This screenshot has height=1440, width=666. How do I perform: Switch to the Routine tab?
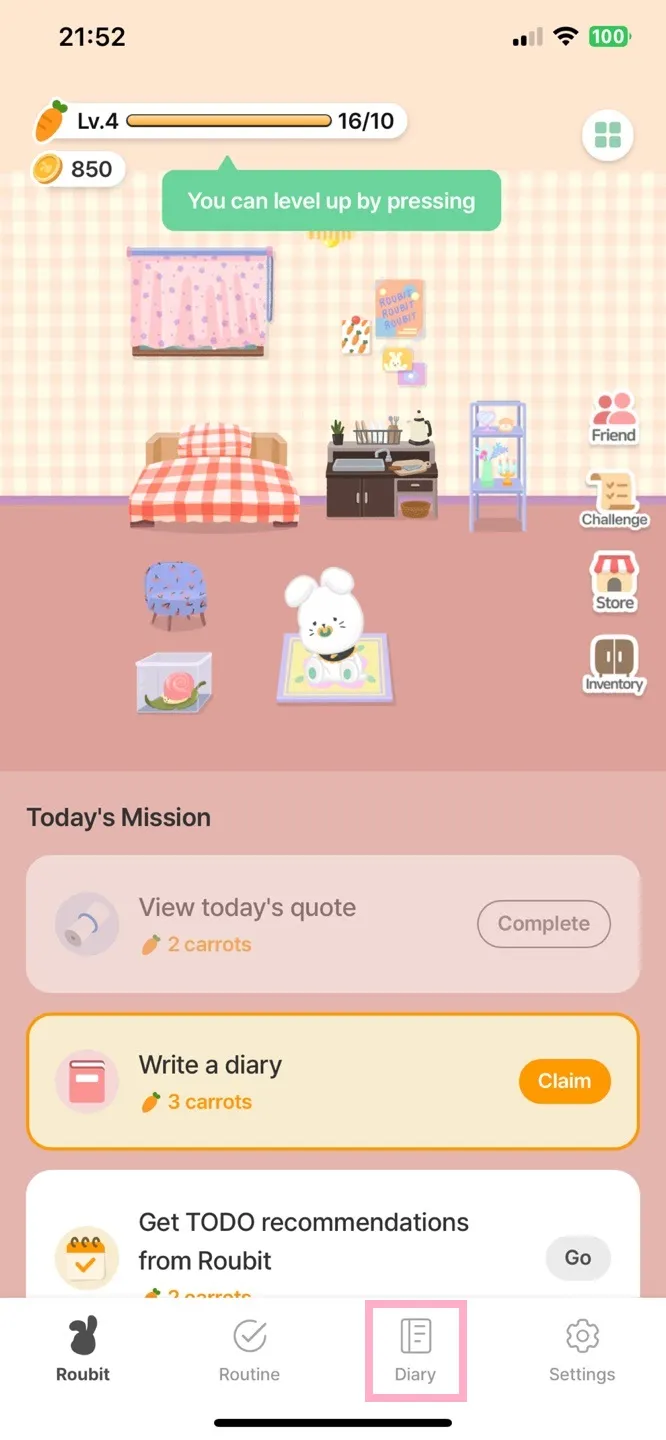pos(249,1349)
